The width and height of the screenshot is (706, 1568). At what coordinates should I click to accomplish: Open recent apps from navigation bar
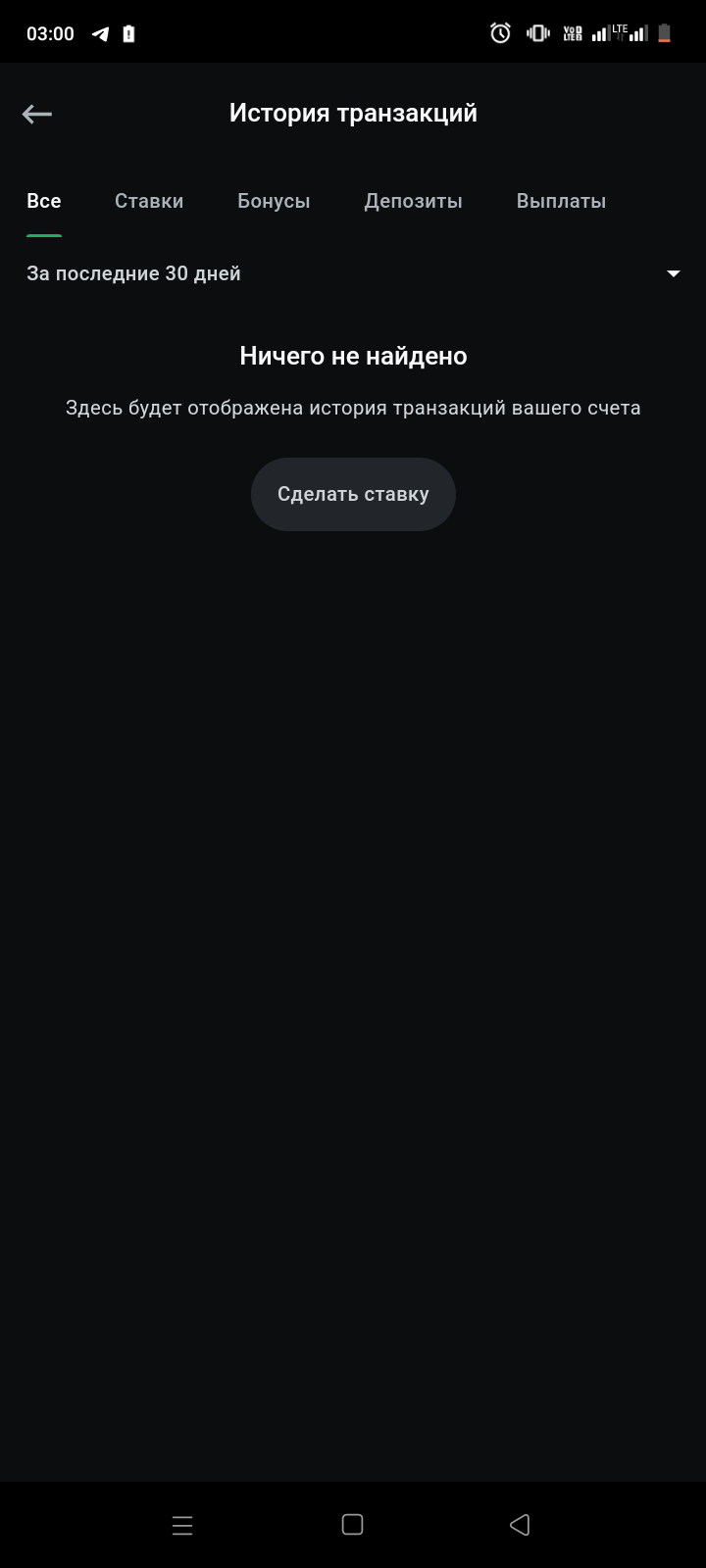click(x=182, y=1525)
